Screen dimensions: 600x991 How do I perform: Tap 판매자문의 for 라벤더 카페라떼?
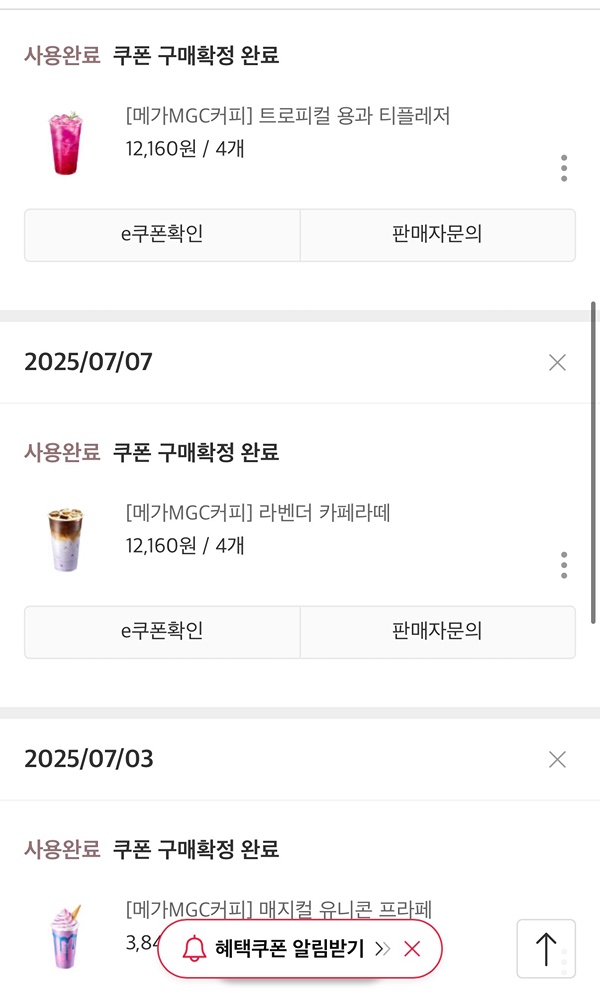coord(437,632)
